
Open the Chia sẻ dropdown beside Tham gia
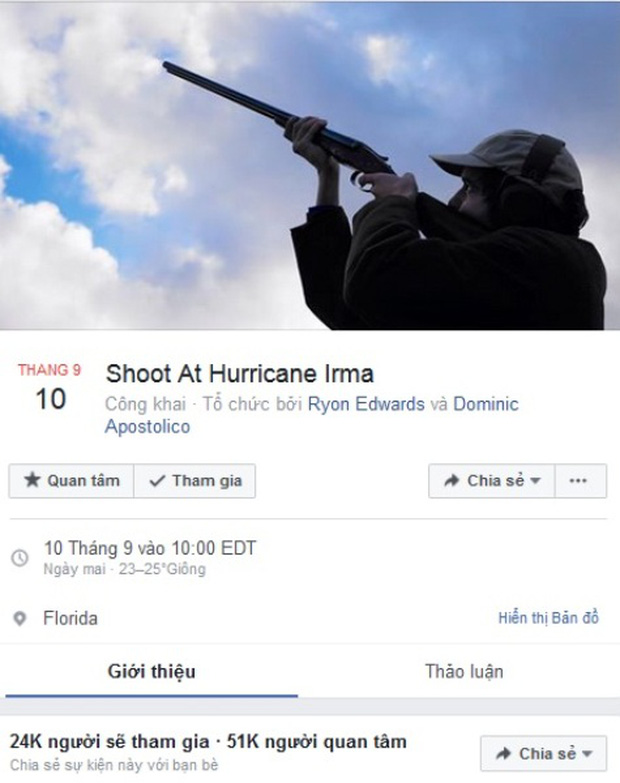(491, 481)
